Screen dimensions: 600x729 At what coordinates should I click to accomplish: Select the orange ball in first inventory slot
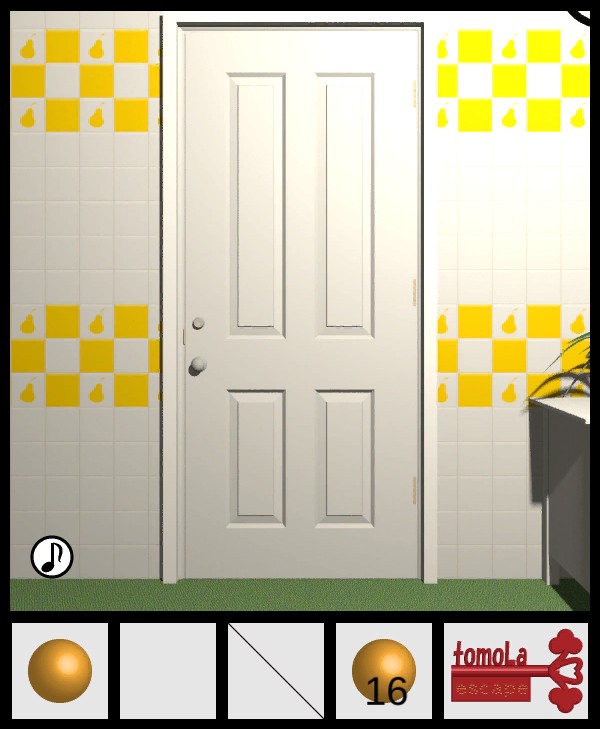60,671
